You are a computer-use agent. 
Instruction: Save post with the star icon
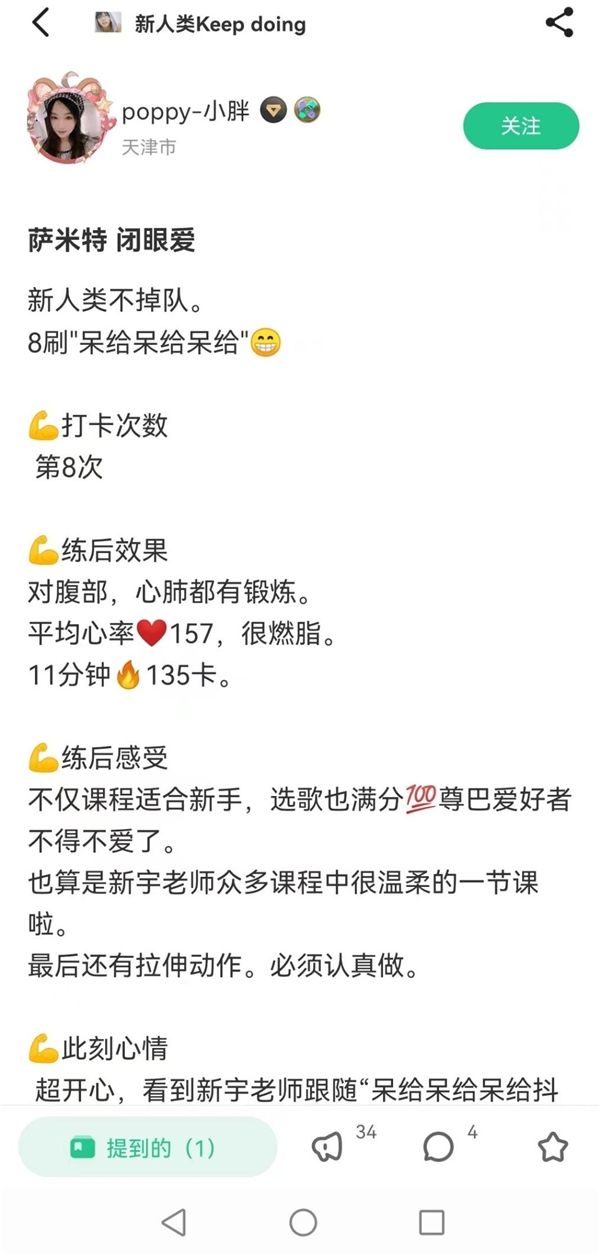point(553,1147)
